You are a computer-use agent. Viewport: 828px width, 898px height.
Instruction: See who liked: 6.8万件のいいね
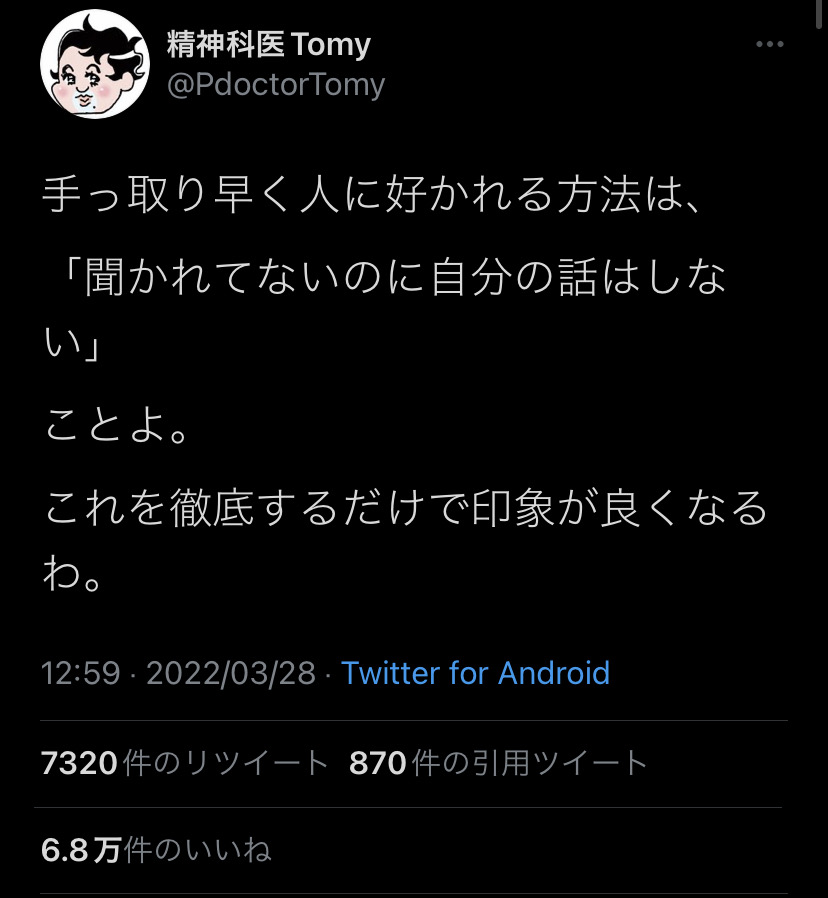(x=156, y=850)
